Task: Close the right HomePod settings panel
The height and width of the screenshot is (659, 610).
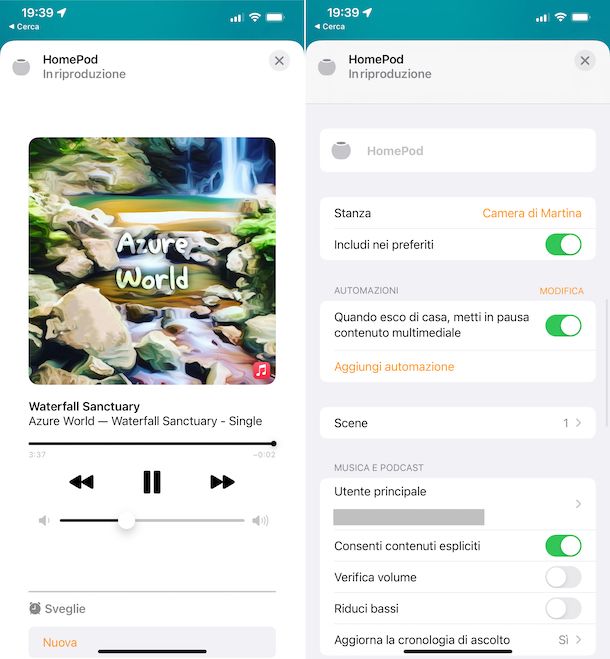Action: click(x=585, y=61)
